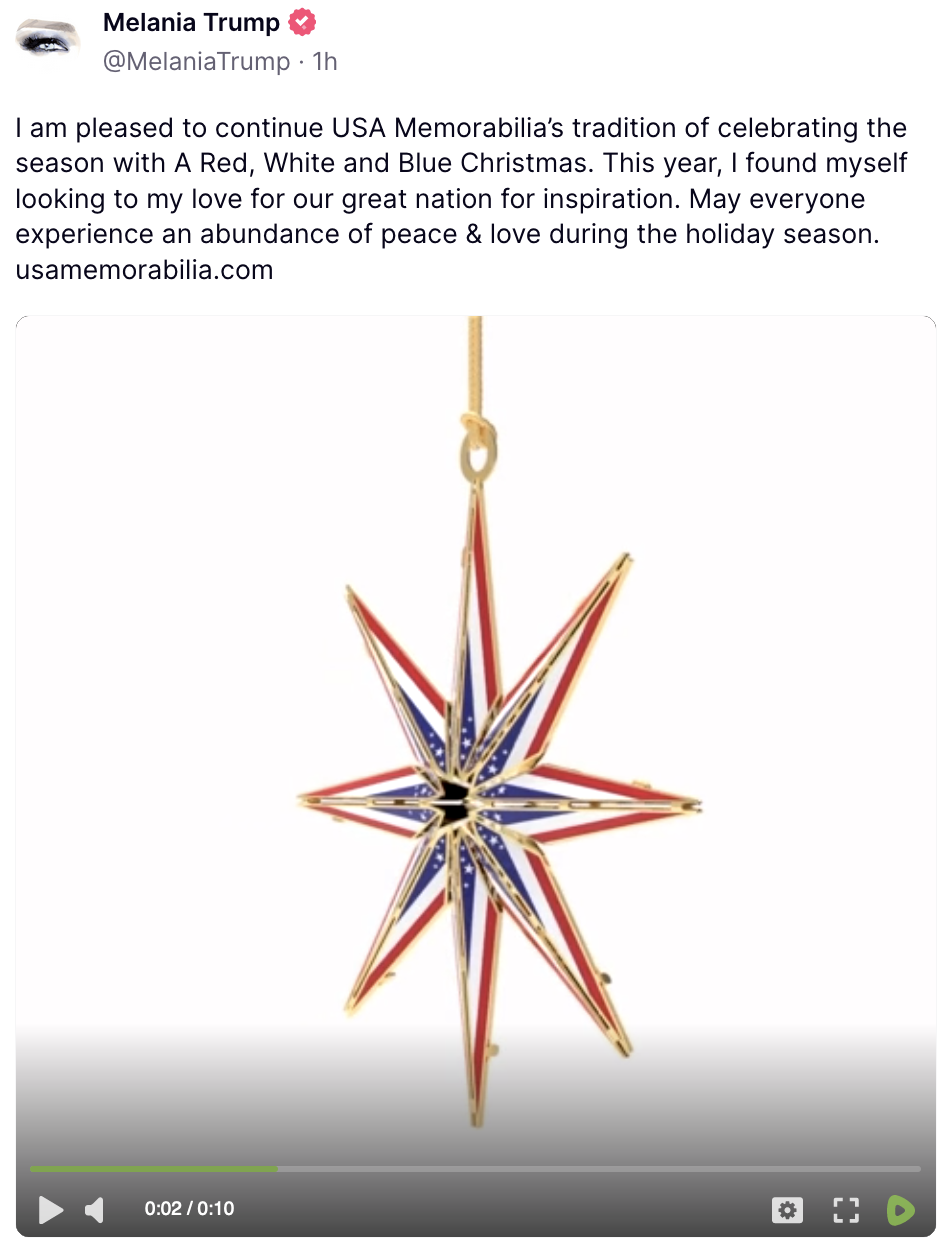
Task: Play the star ornament video
Action: tap(50, 1210)
